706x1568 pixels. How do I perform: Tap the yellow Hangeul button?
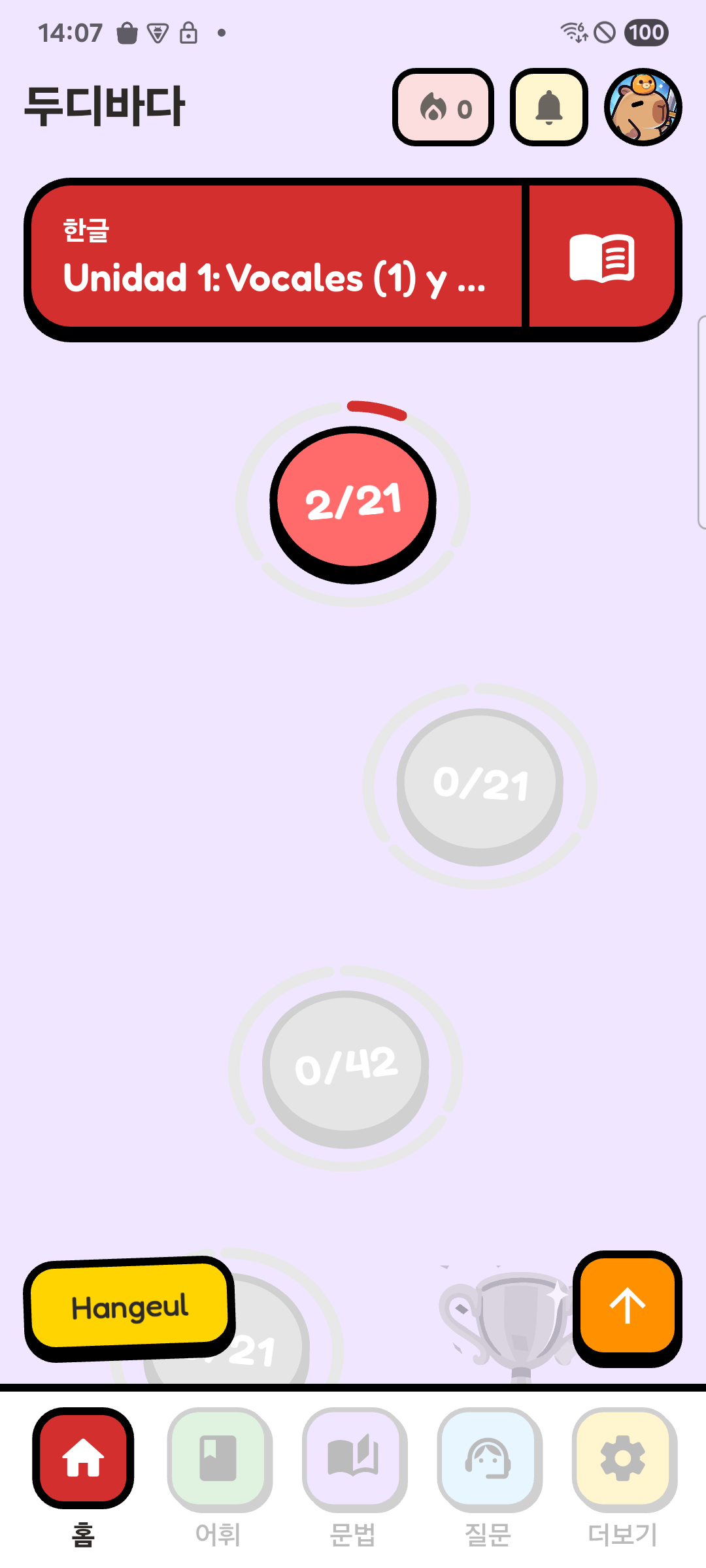(129, 1308)
